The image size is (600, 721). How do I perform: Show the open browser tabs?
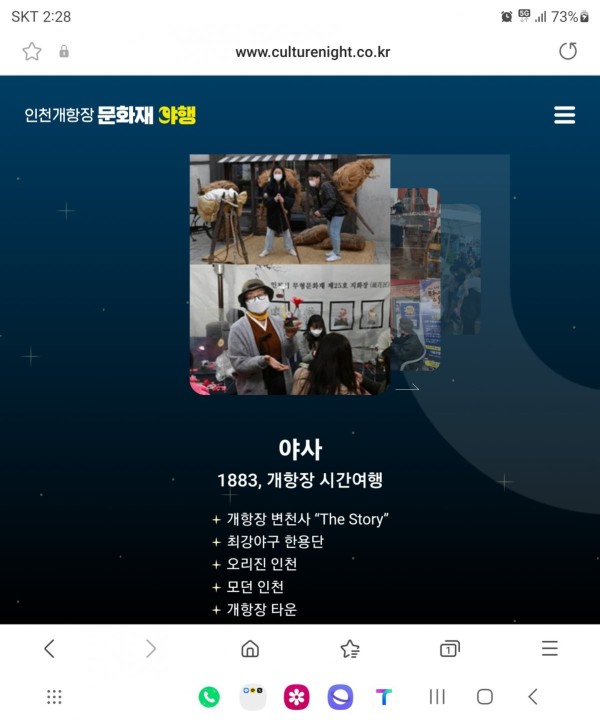coord(450,649)
